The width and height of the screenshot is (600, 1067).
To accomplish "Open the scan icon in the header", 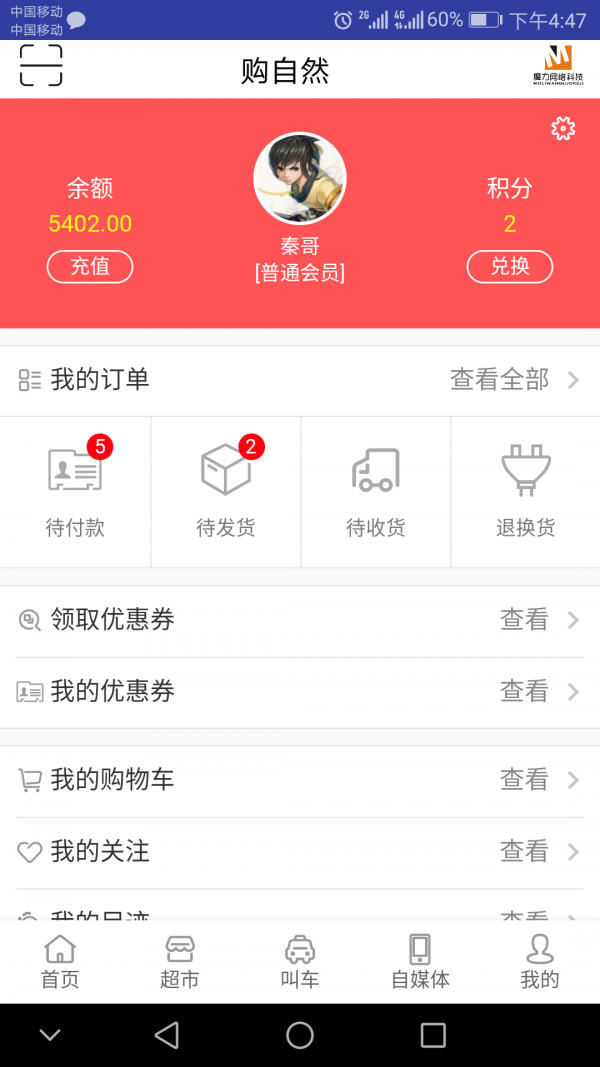I will point(41,66).
